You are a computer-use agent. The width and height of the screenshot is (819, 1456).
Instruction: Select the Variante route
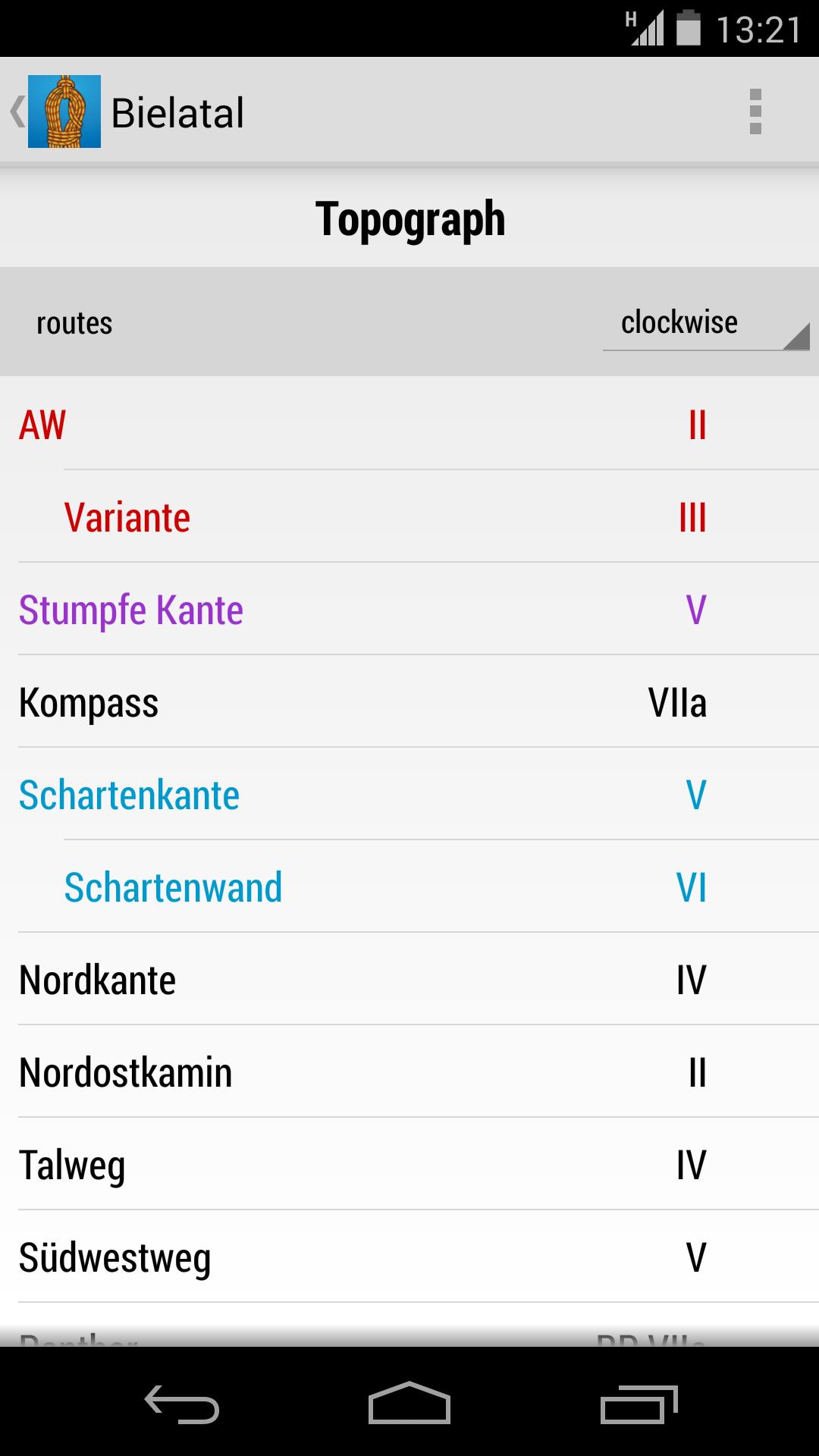pyautogui.click(x=409, y=517)
